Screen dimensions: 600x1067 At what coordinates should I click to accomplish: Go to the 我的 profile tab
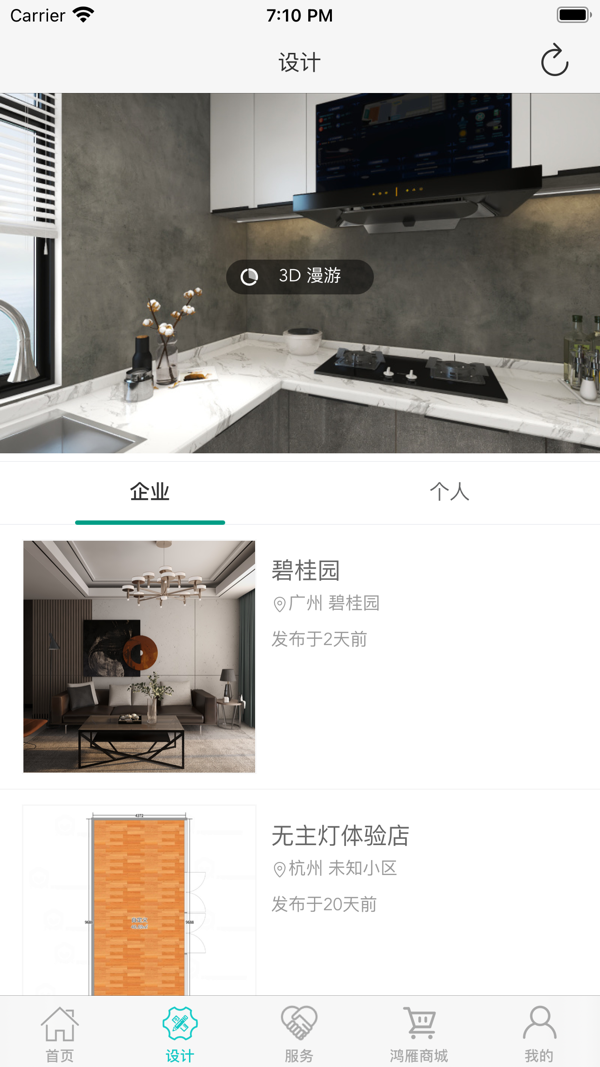pyautogui.click(x=539, y=1033)
